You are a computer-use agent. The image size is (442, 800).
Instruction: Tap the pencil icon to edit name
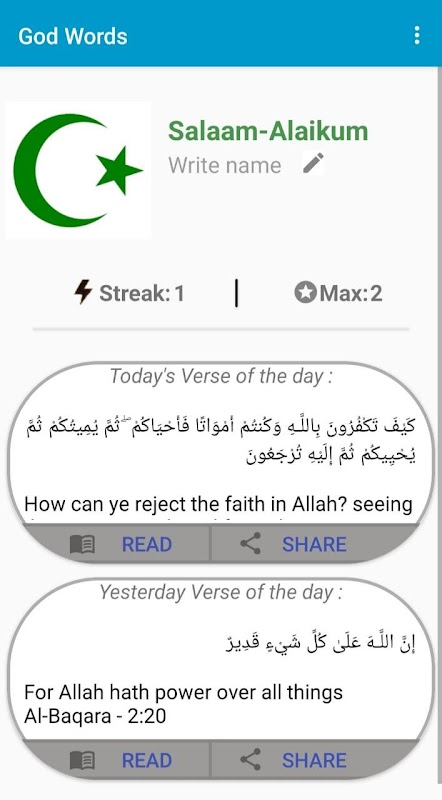[313, 163]
